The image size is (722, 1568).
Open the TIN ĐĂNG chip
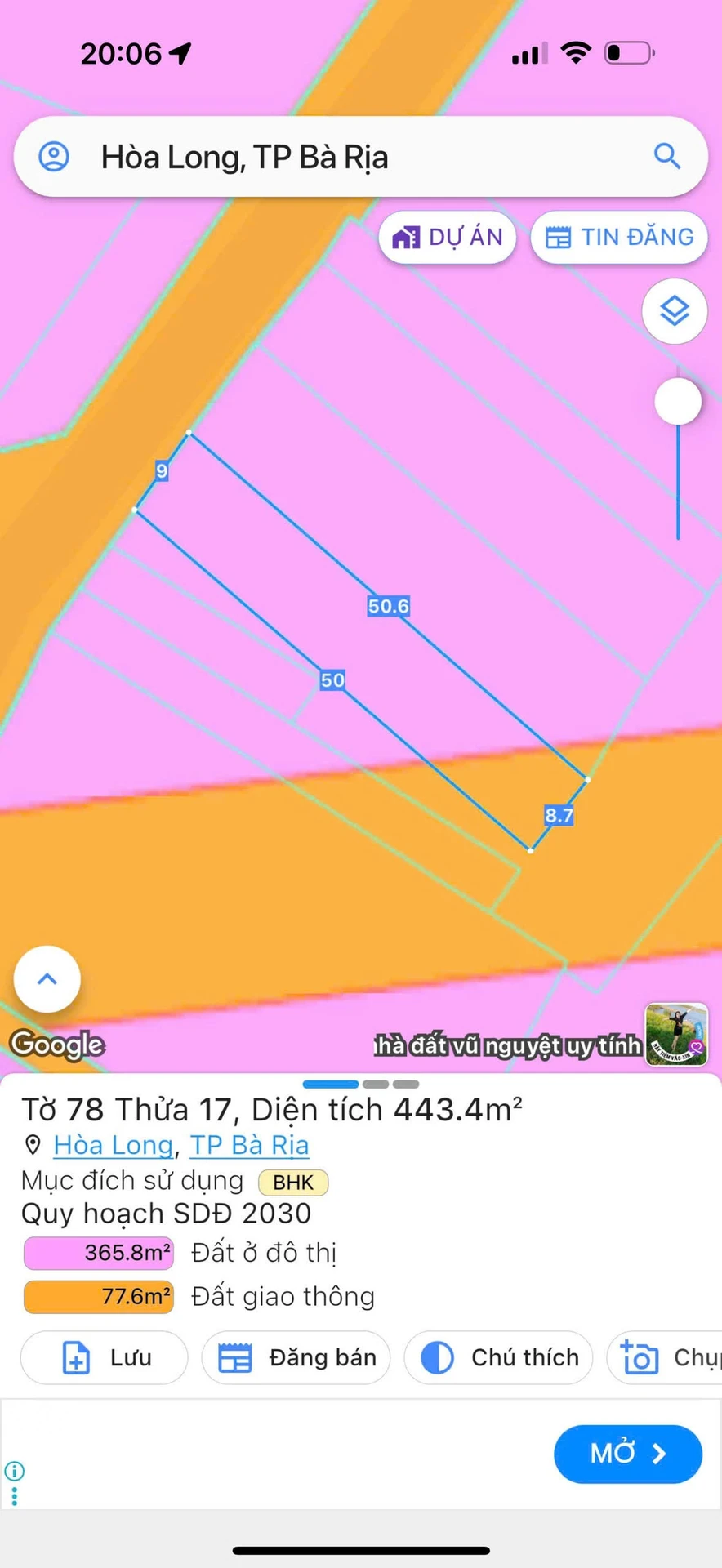[619, 238]
